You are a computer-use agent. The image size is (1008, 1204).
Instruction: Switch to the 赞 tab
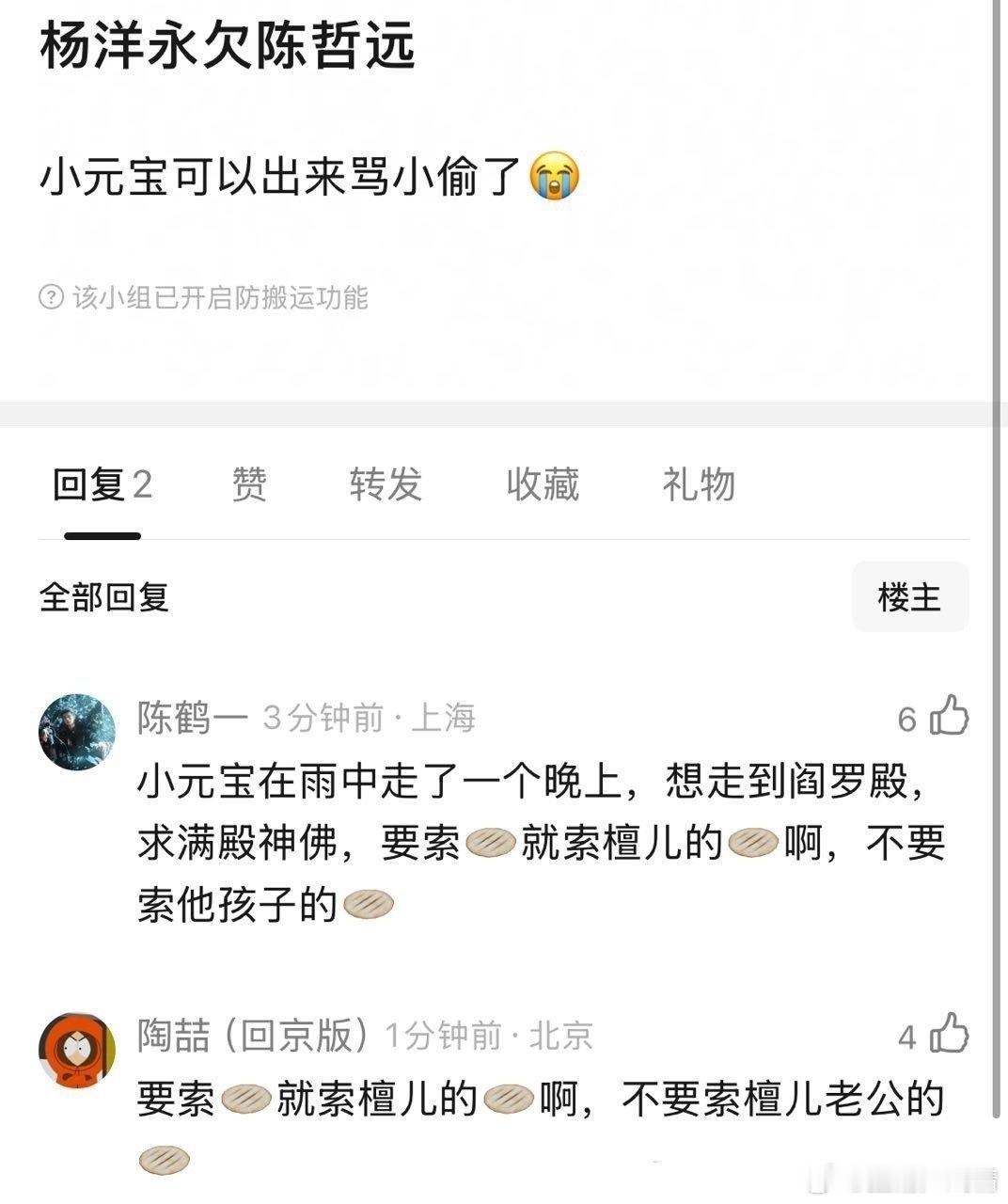246,485
